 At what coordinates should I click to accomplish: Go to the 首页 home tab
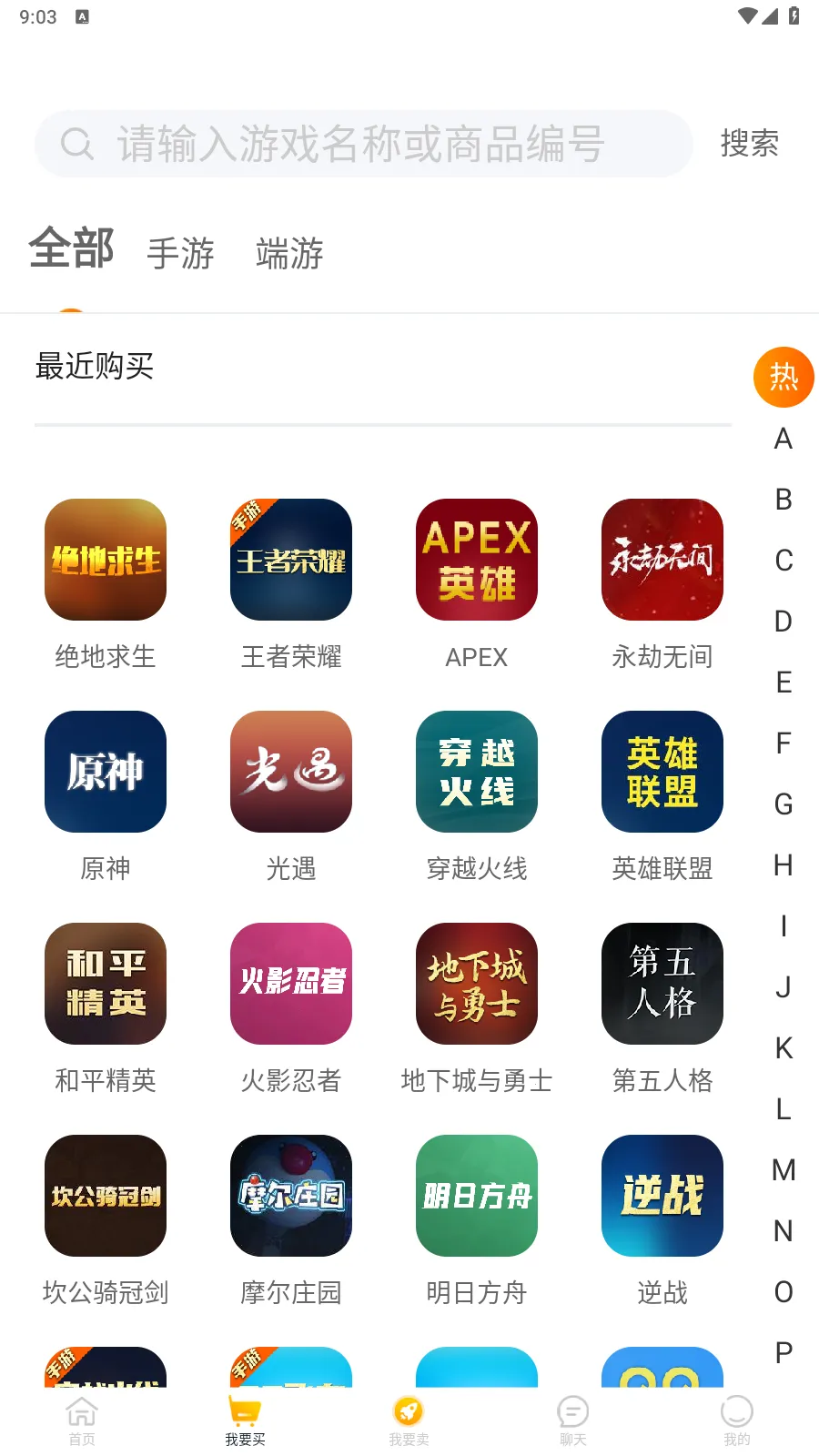[x=82, y=1421]
